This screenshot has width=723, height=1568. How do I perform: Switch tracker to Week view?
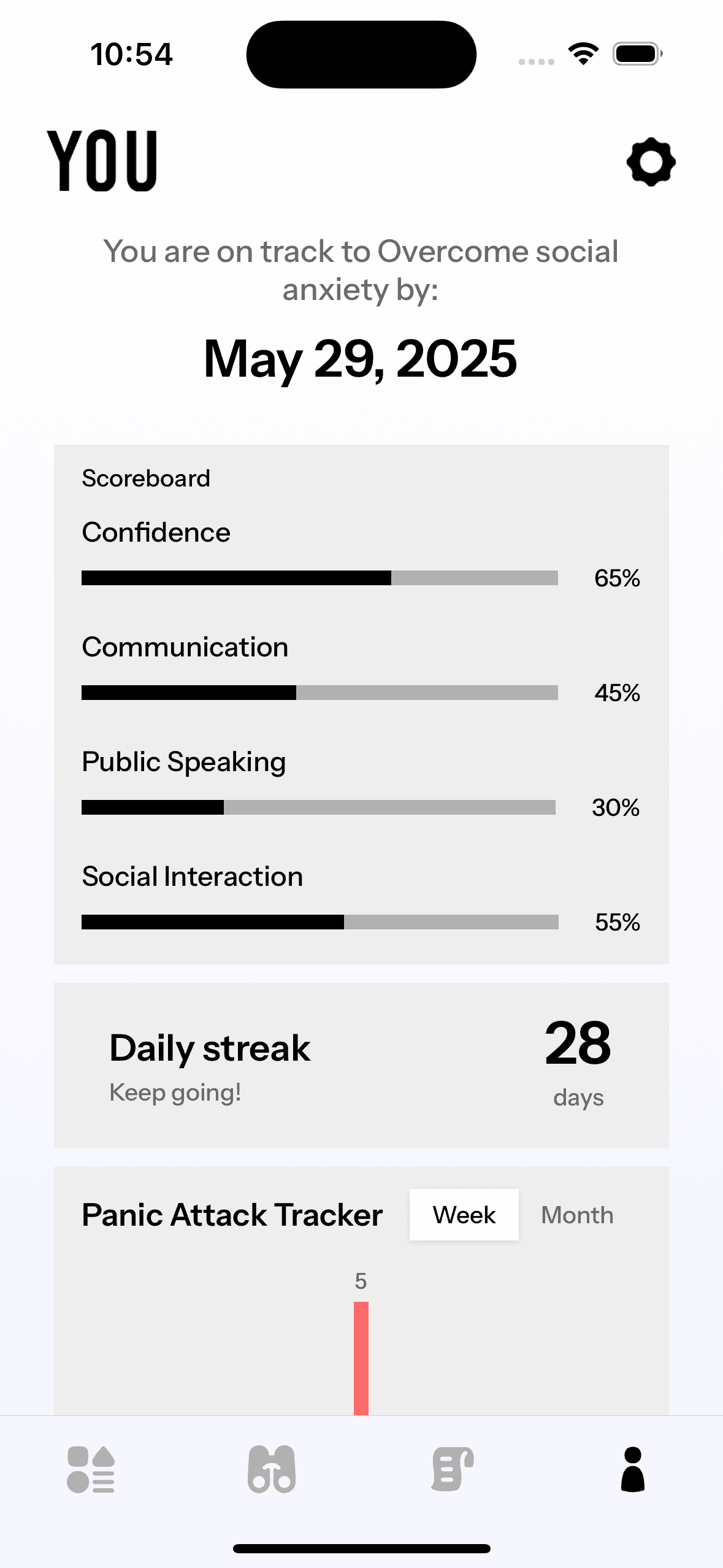[464, 1215]
